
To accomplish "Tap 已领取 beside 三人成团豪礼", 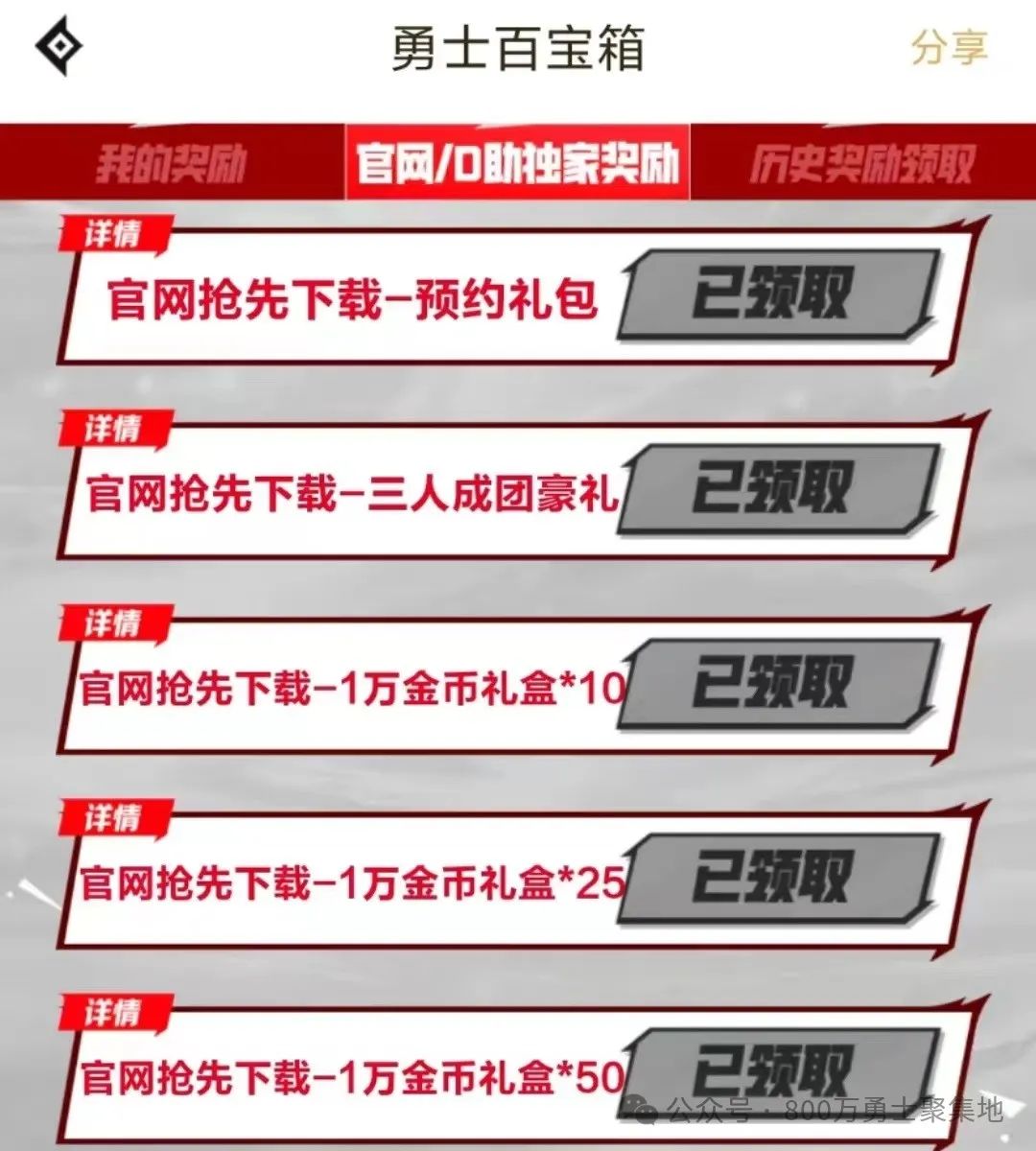I will tap(777, 489).
